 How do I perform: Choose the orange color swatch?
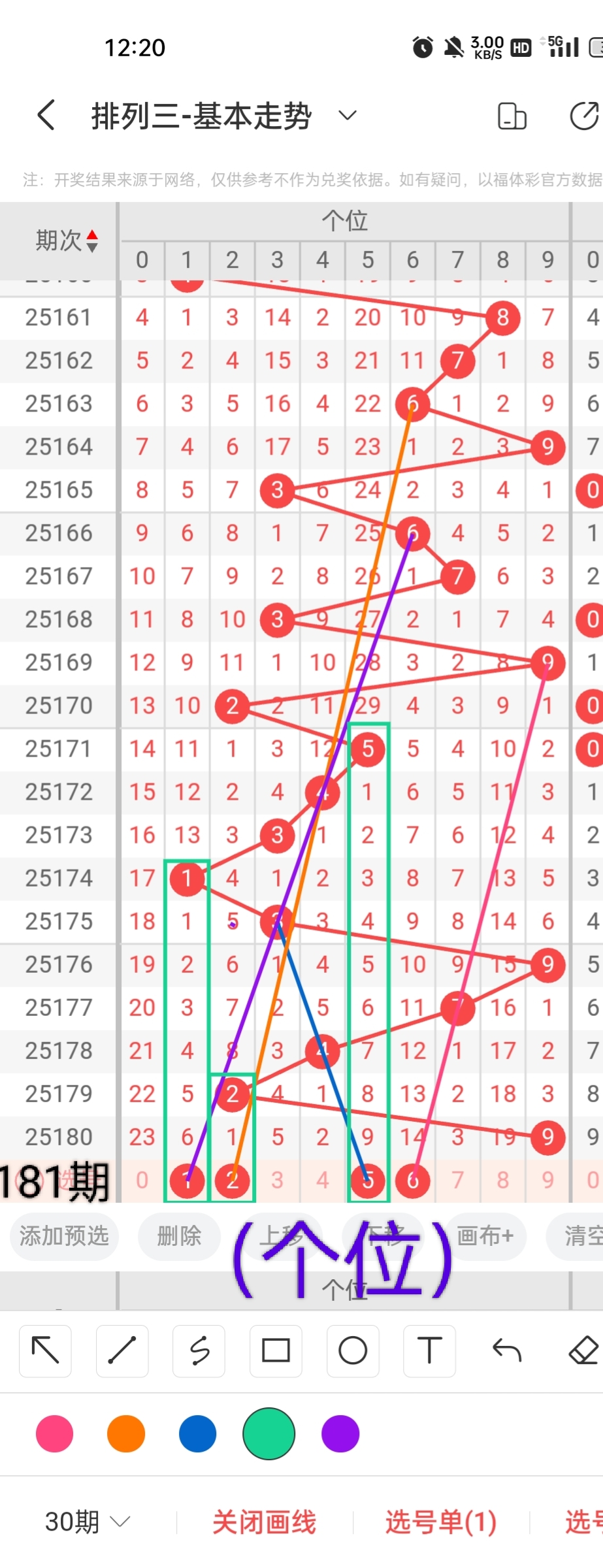tap(126, 1433)
